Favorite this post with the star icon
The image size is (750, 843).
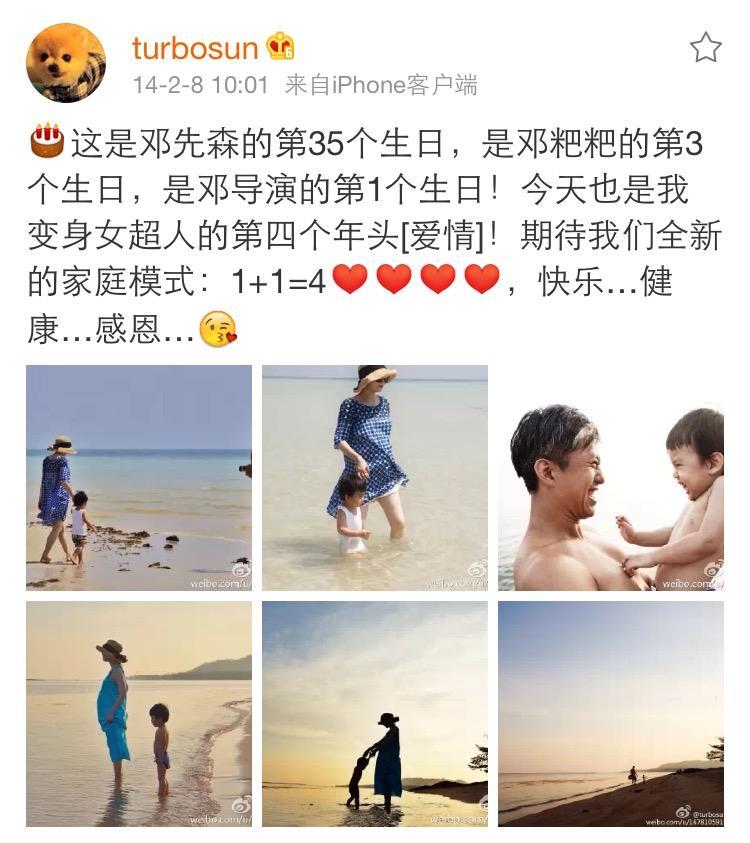[x=706, y=48]
